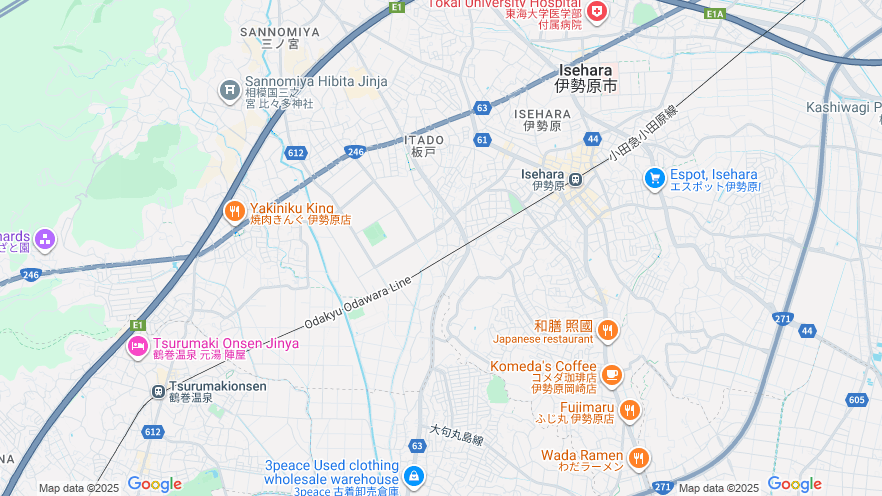
Task: Select the Tsurumaki Onsen Jinya hotel pin
Action: pos(138,346)
